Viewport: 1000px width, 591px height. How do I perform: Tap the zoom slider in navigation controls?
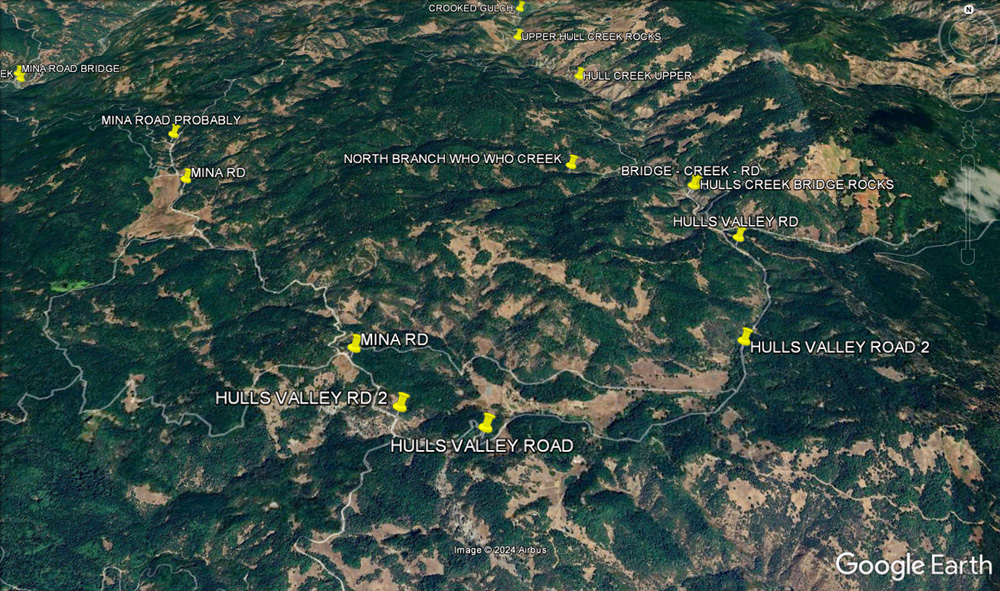[x=968, y=210]
